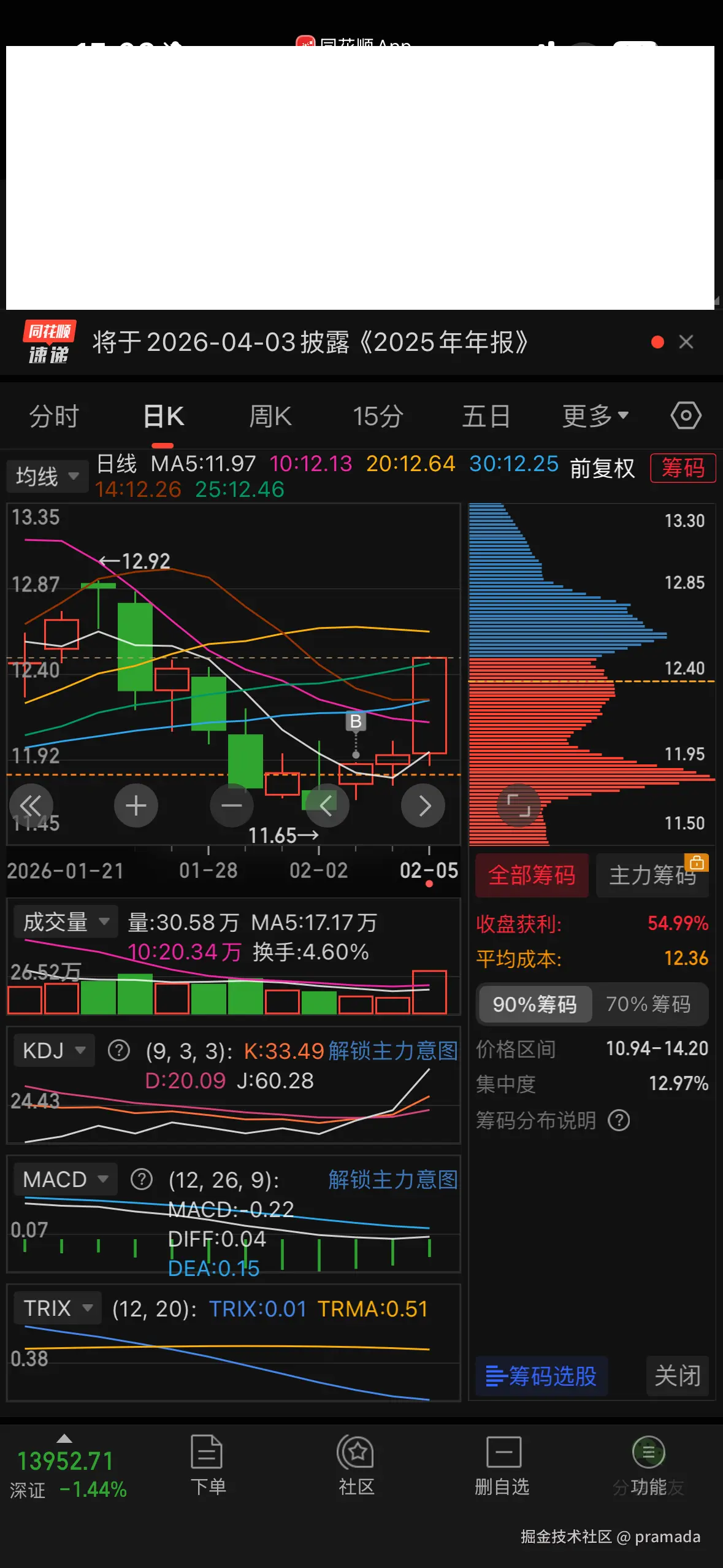Open the KDJ indicator help question mark
723x1568 pixels.
click(x=117, y=1050)
